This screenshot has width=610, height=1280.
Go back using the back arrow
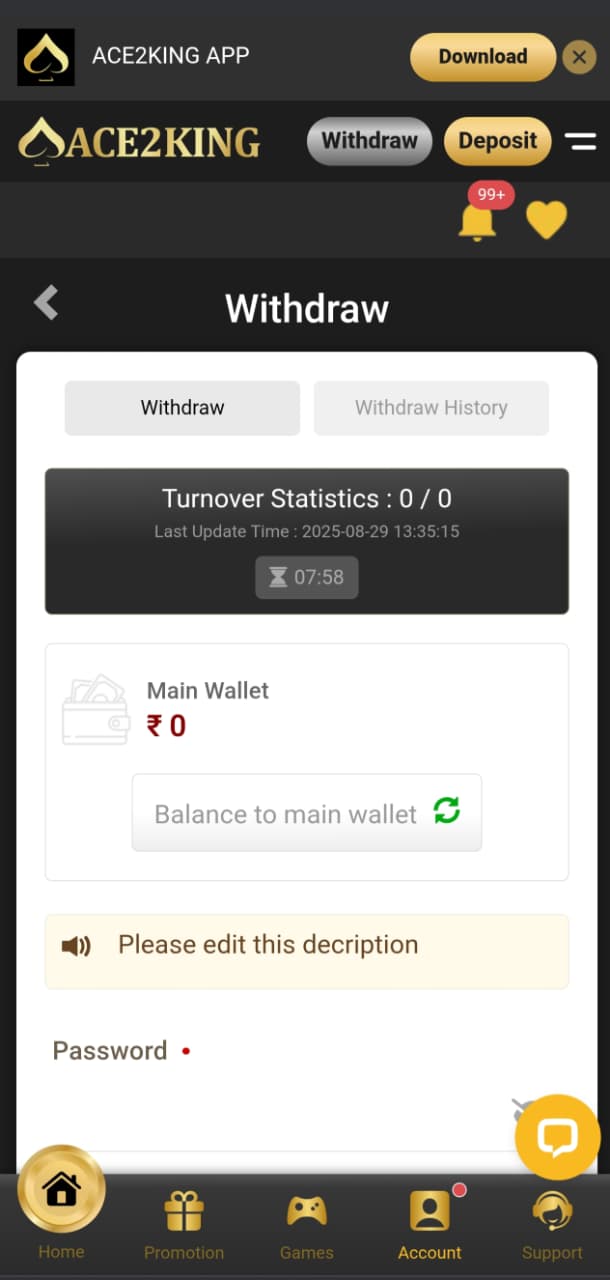46,303
